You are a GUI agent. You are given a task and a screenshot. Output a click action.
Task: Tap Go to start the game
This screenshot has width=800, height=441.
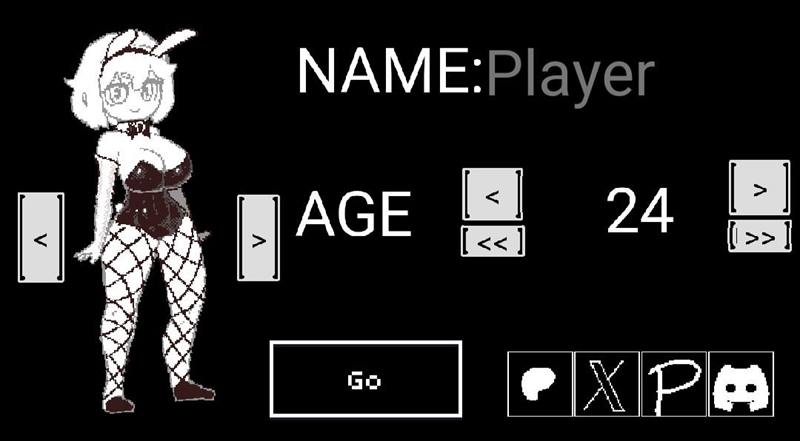(365, 380)
